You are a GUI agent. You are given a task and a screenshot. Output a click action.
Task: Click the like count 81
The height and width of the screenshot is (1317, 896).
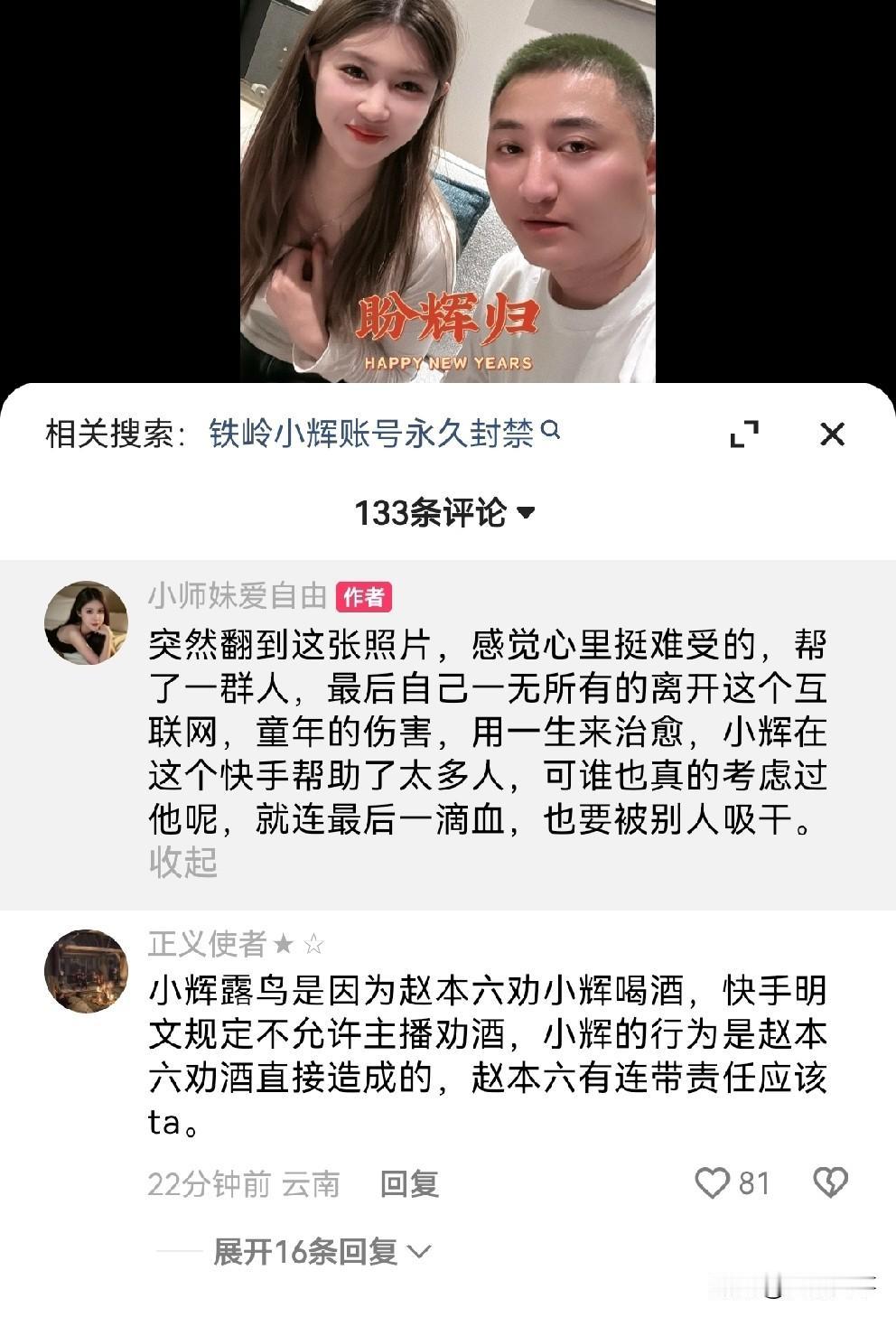[752, 1179]
